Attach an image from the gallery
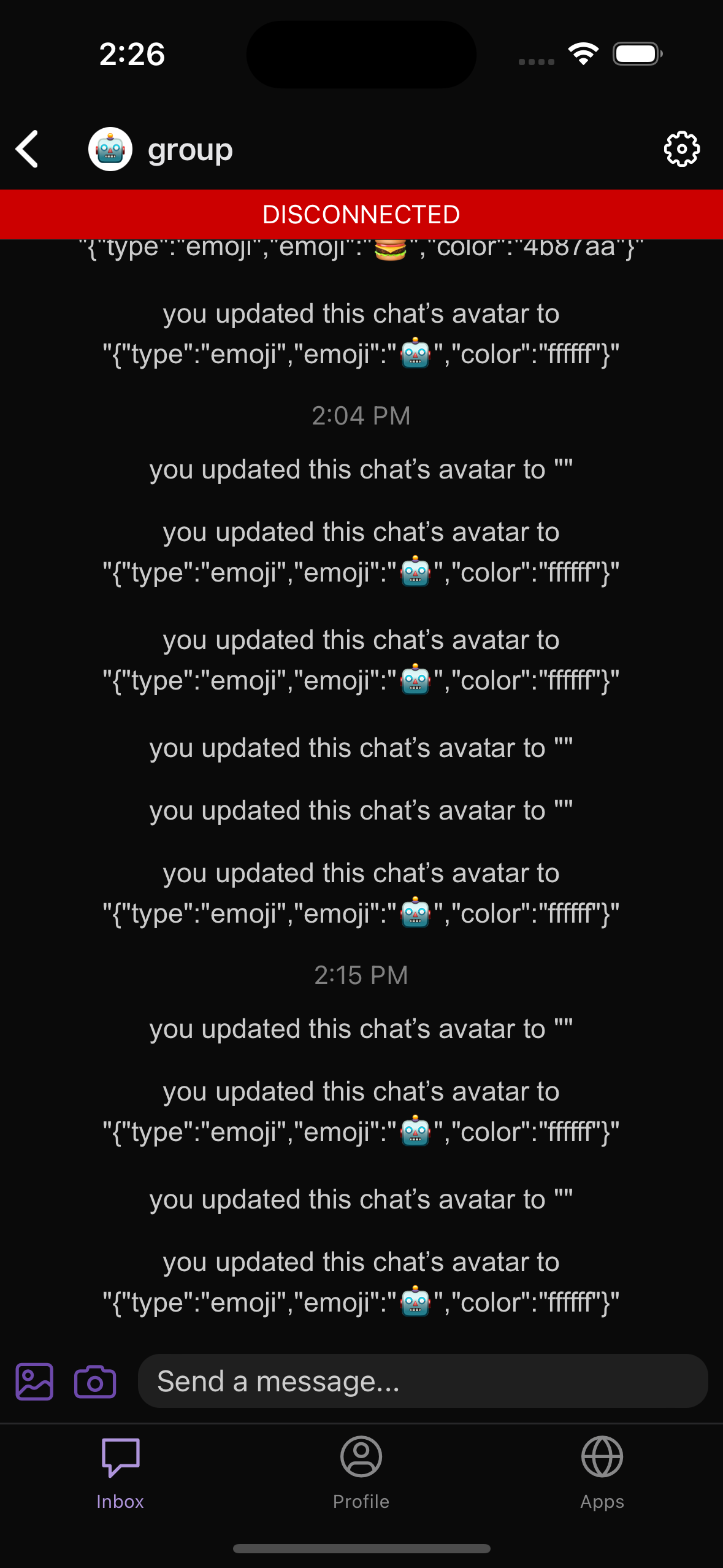Screen dimensions: 723x1568 point(34,1382)
